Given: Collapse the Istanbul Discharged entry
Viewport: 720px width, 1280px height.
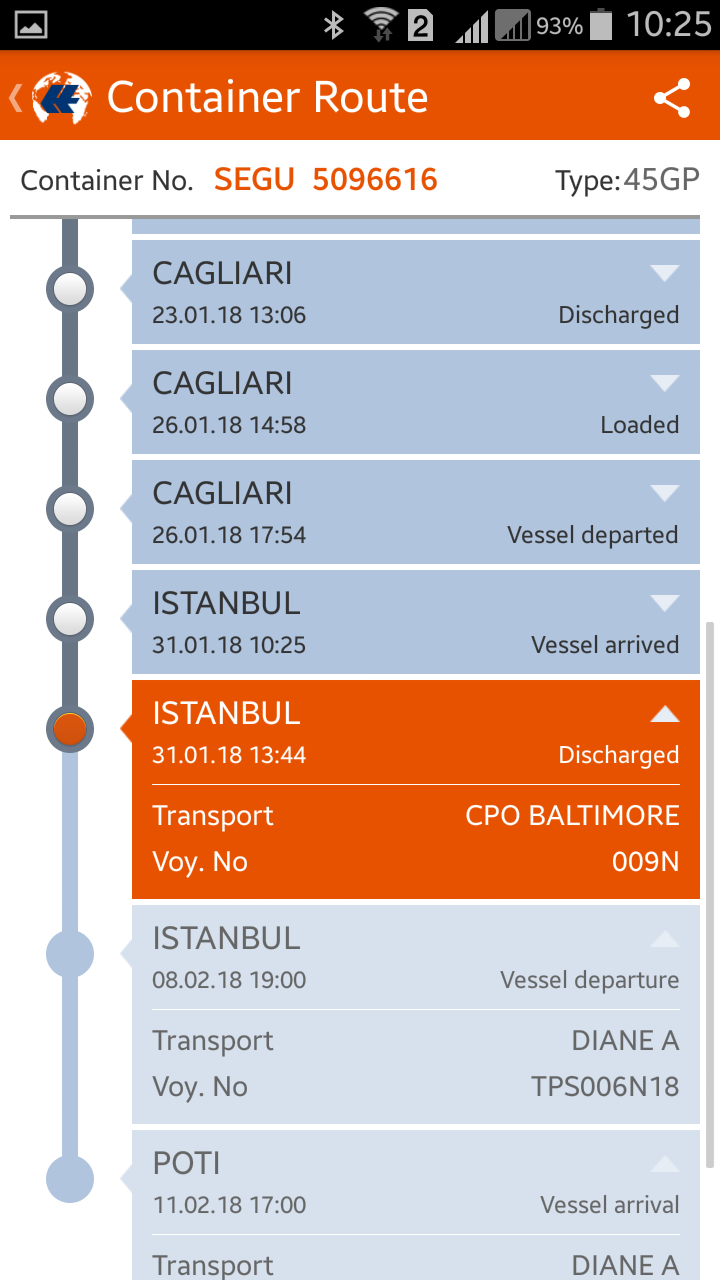Looking at the screenshot, I should tap(664, 714).
